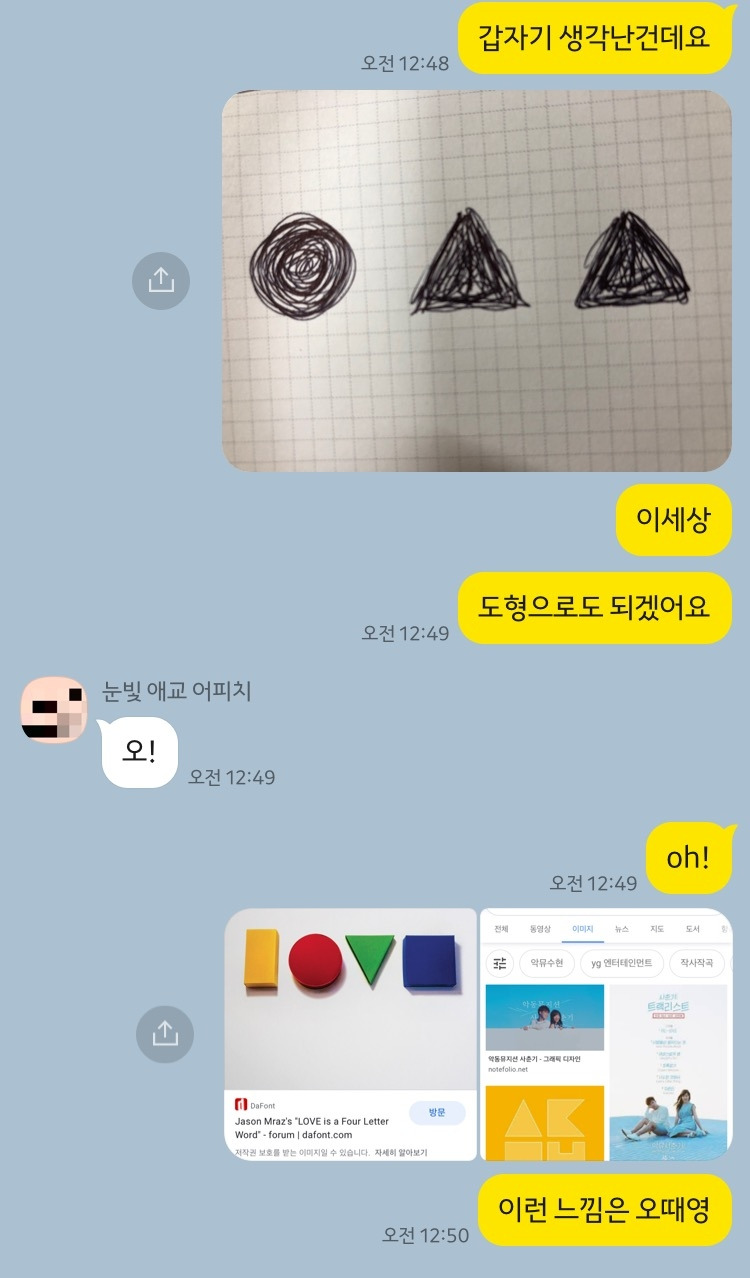Switch to the 지도 tab
This screenshot has width=750, height=1278.
click(x=658, y=928)
